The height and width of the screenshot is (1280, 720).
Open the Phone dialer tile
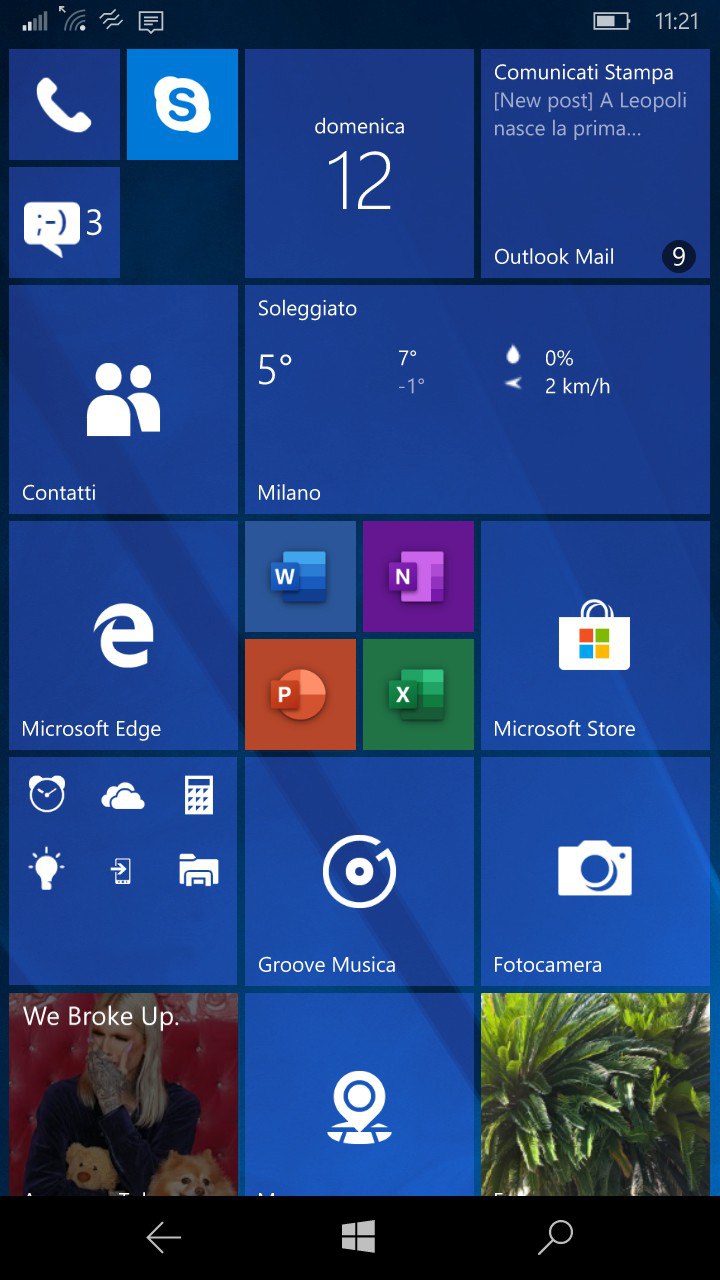(x=64, y=105)
